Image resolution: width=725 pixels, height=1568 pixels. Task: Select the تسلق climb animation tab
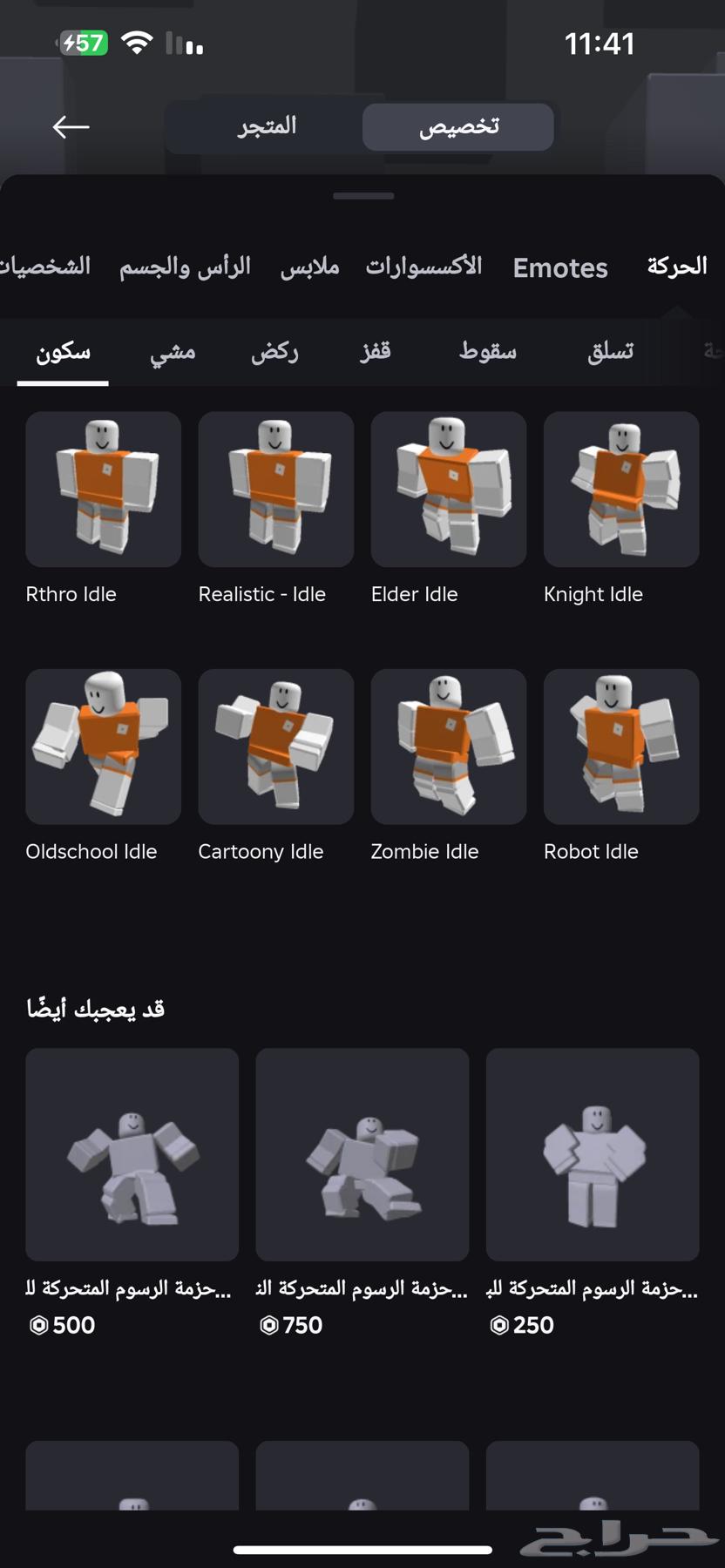(x=608, y=352)
